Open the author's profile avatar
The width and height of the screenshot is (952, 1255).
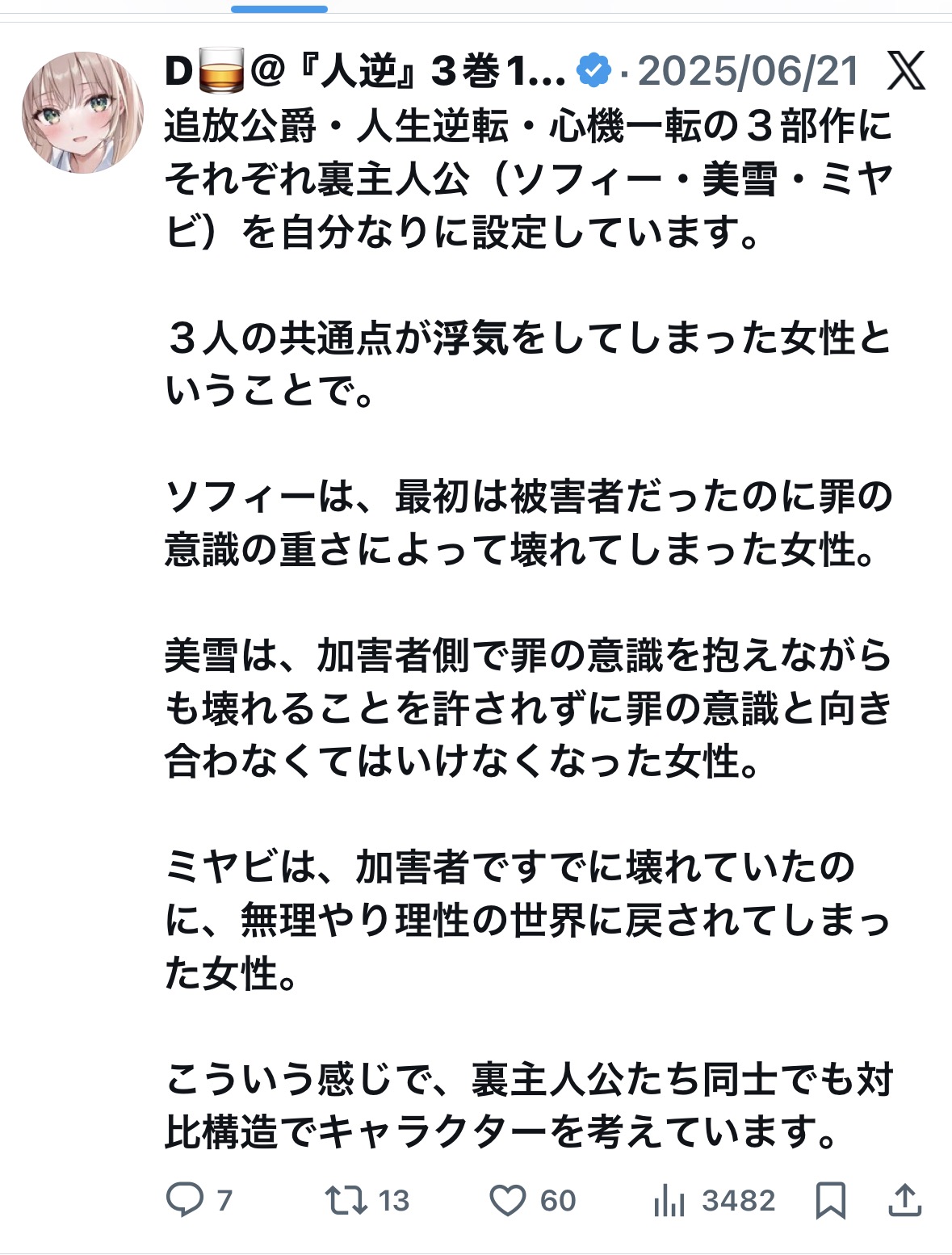tap(82, 112)
